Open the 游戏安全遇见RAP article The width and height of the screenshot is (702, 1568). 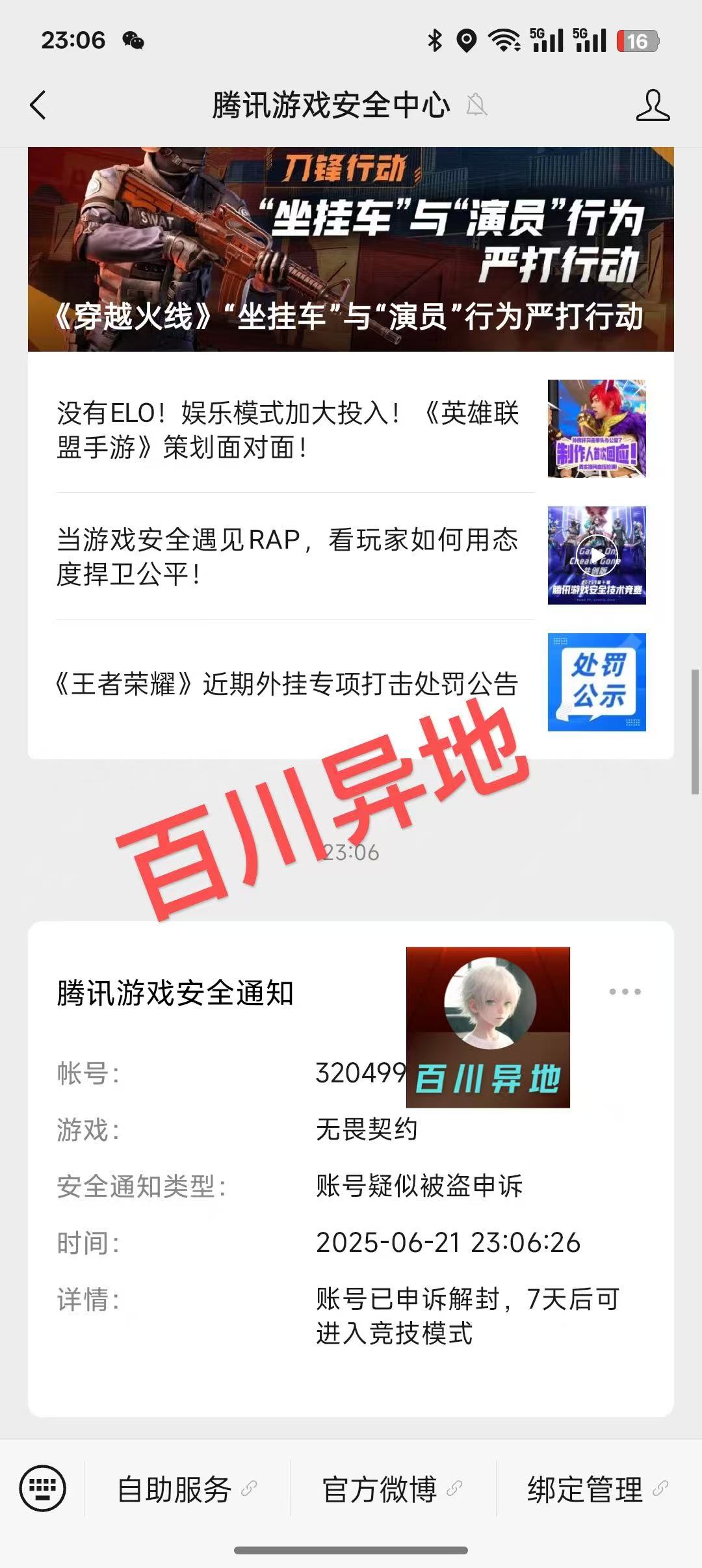tap(351, 556)
